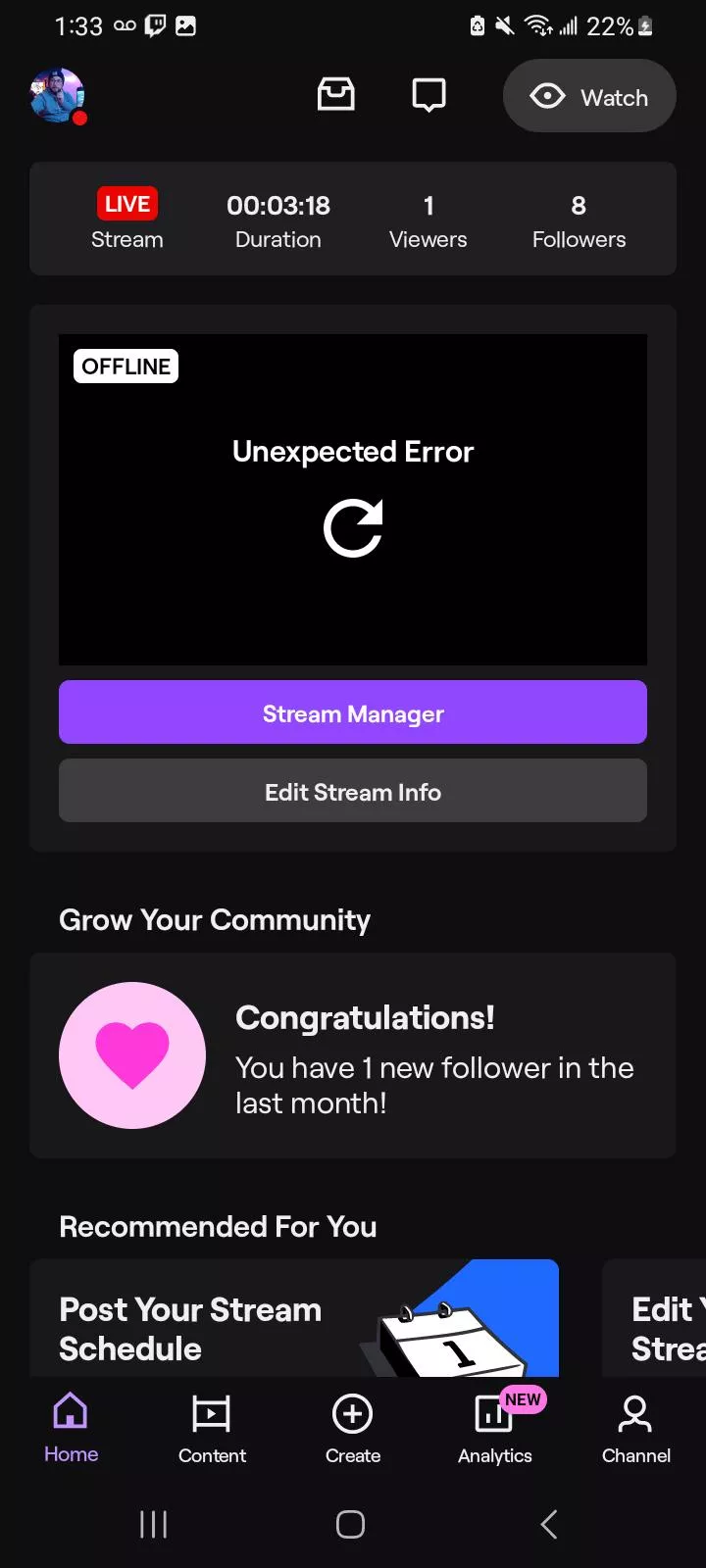Screen dimensions: 706x1568
Task: Open the profile avatar menu
Action: tap(57, 96)
